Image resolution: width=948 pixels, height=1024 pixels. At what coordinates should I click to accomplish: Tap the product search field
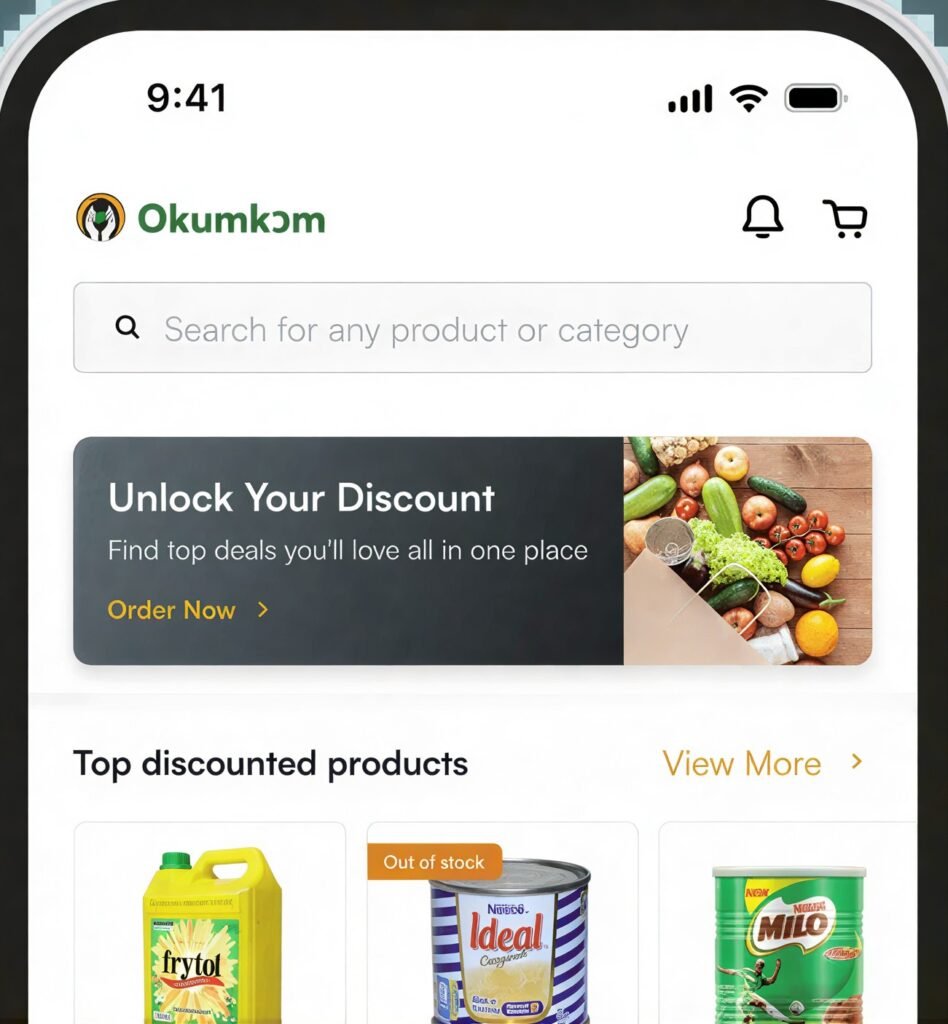click(472, 328)
